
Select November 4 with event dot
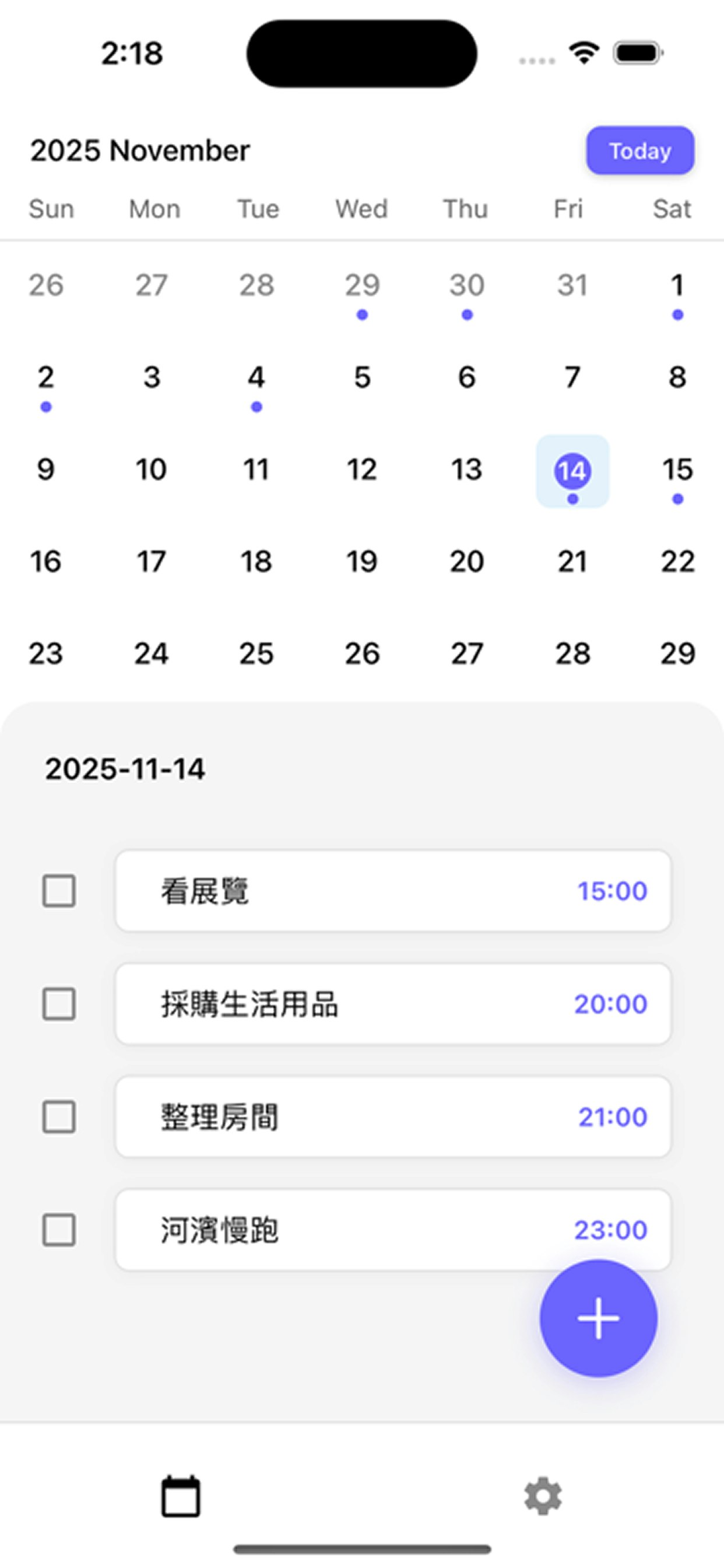pos(255,377)
